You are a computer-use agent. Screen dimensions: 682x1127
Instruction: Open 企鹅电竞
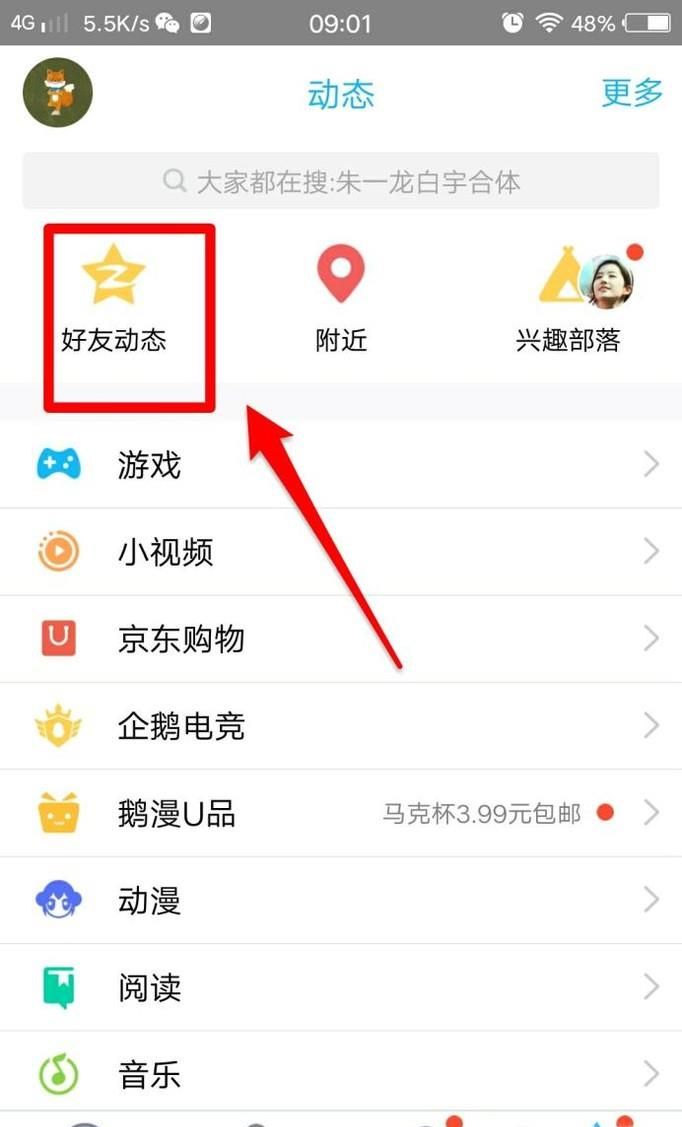341,726
